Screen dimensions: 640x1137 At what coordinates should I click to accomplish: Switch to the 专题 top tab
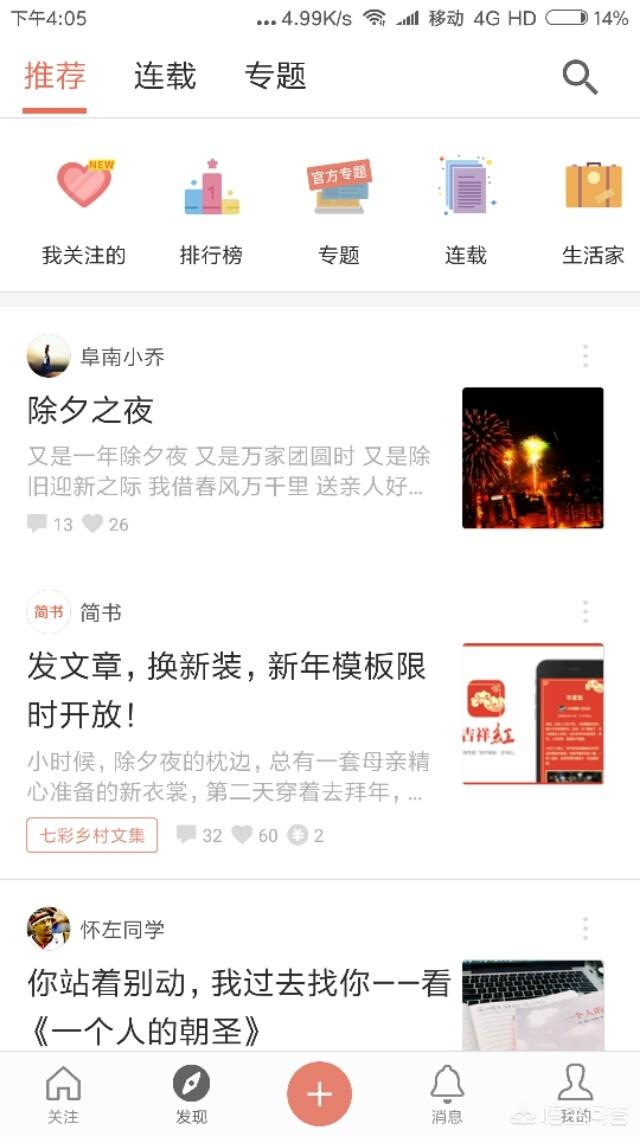click(x=275, y=76)
